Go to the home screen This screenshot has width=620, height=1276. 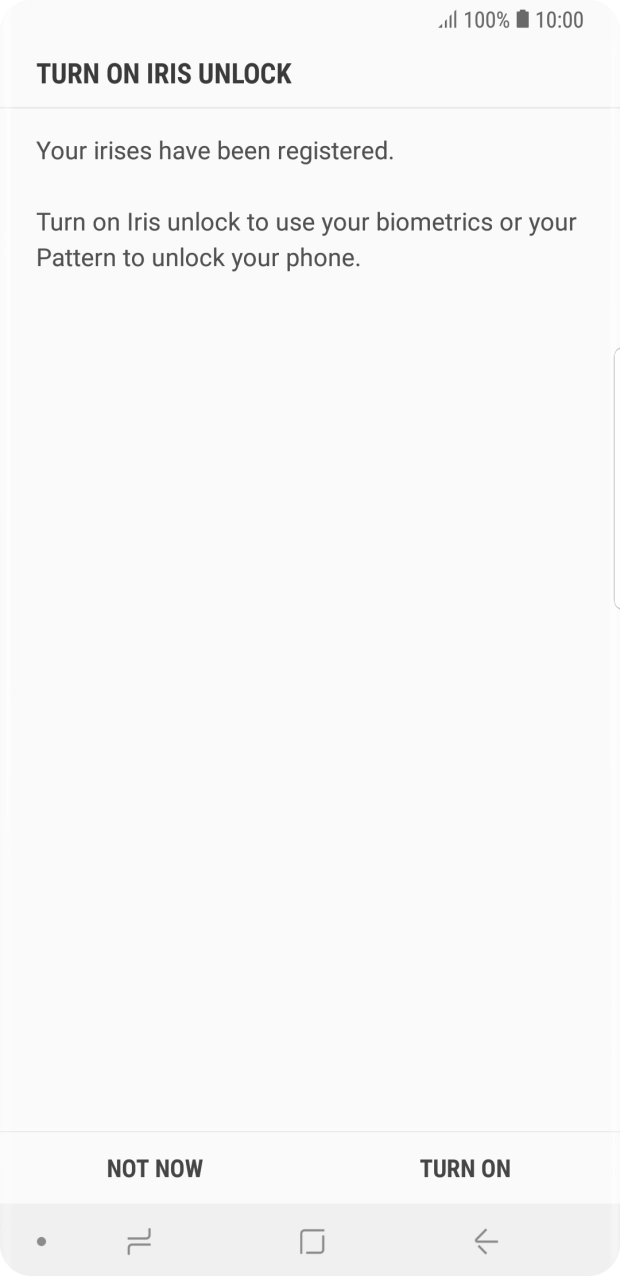point(312,1242)
